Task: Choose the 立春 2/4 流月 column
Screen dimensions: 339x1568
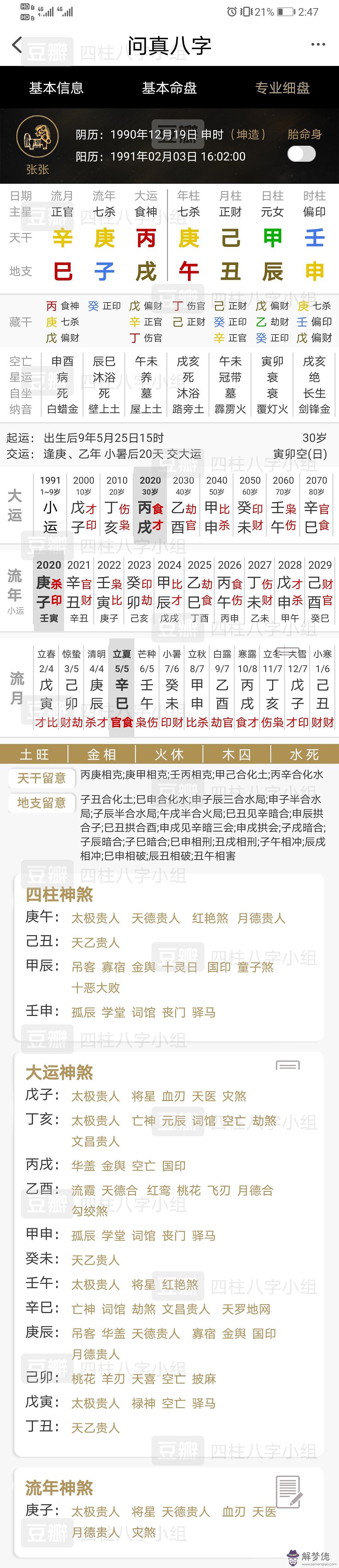Action: 46,686
